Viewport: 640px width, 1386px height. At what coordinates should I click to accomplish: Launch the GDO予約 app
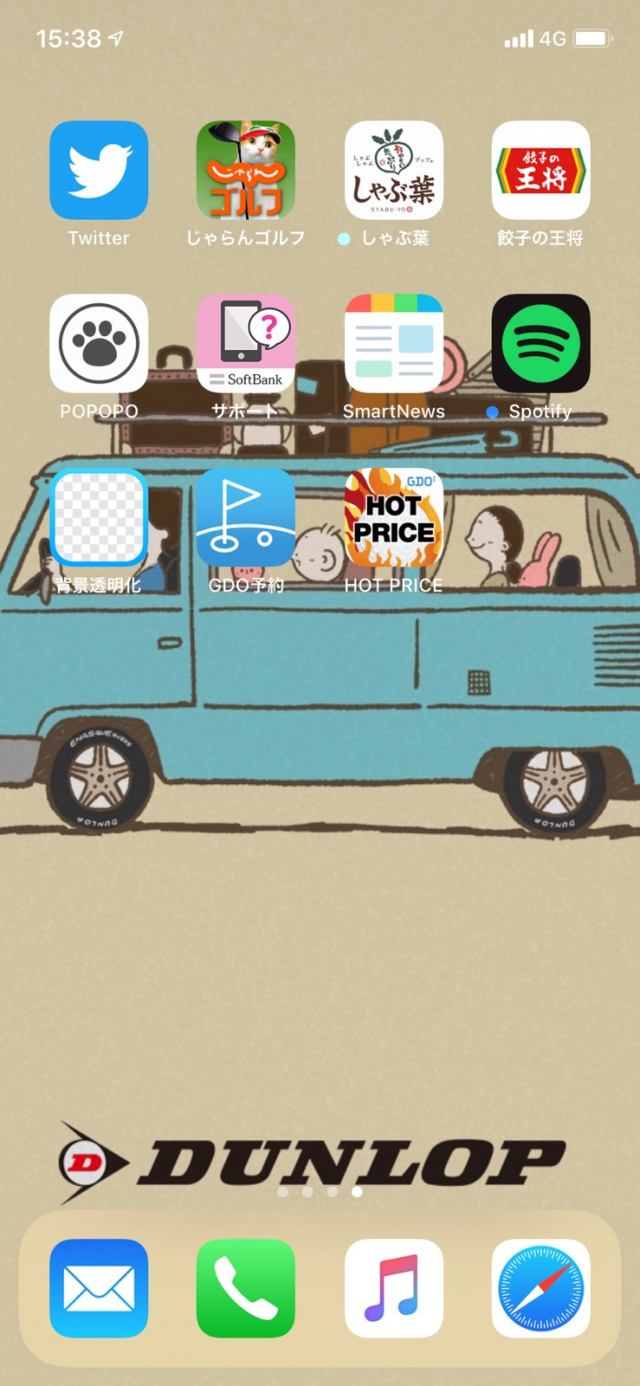245,517
